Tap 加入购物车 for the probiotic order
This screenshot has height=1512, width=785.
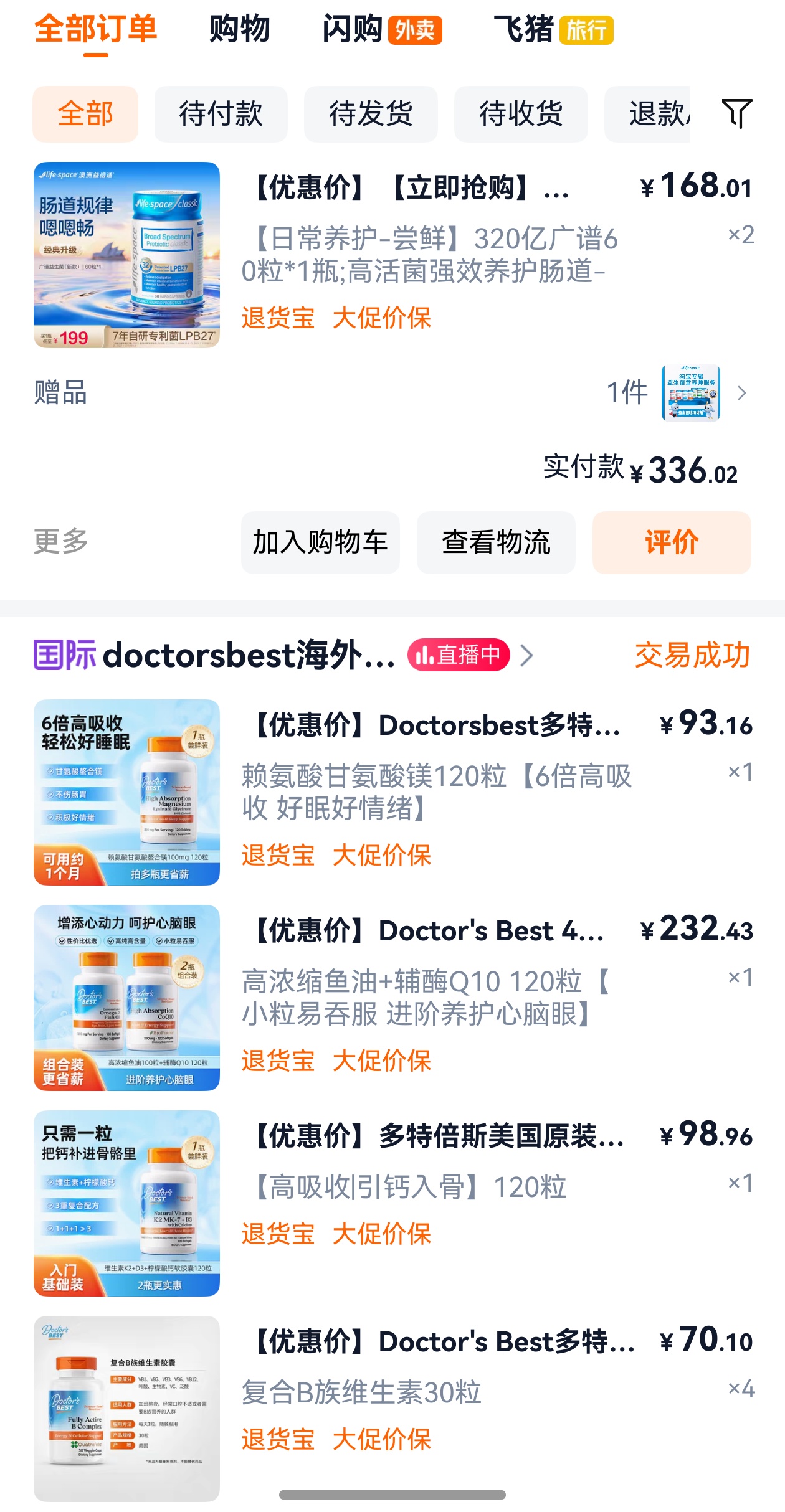click(x=320, y=542)
